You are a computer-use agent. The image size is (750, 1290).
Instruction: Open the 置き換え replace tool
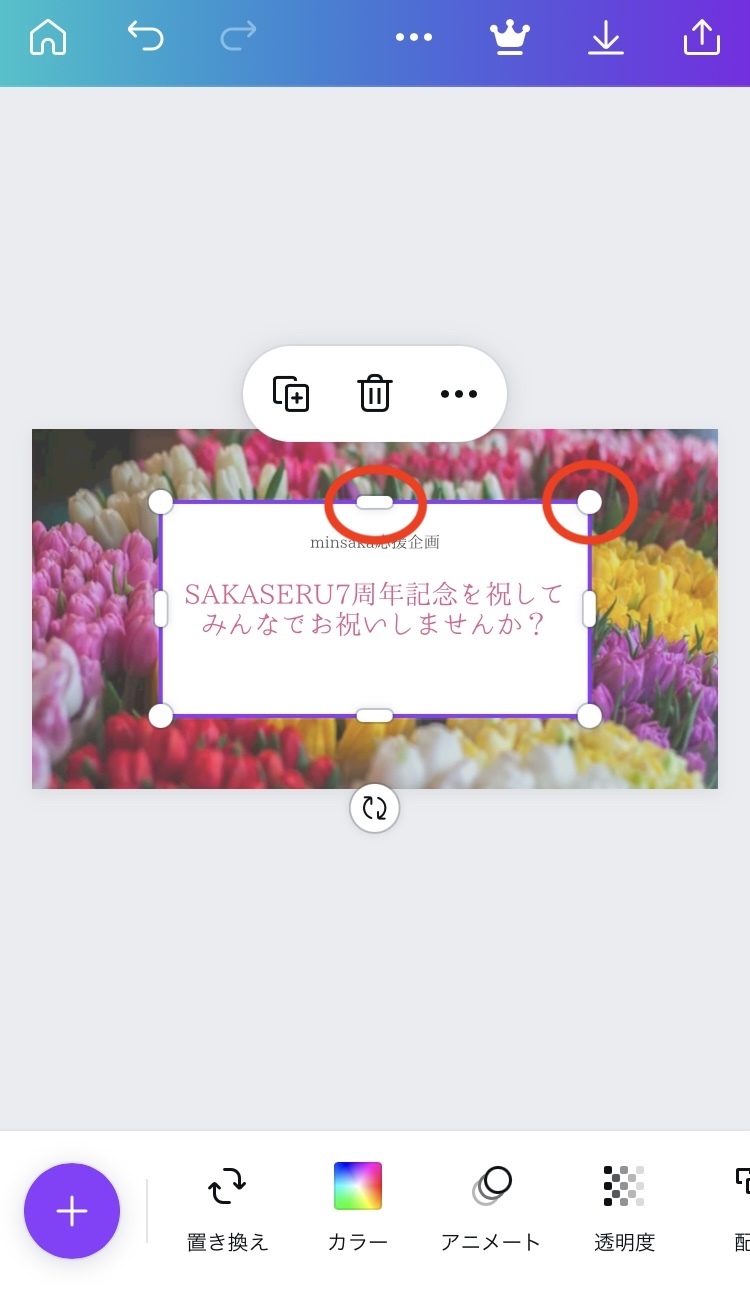click(227, 1207)
